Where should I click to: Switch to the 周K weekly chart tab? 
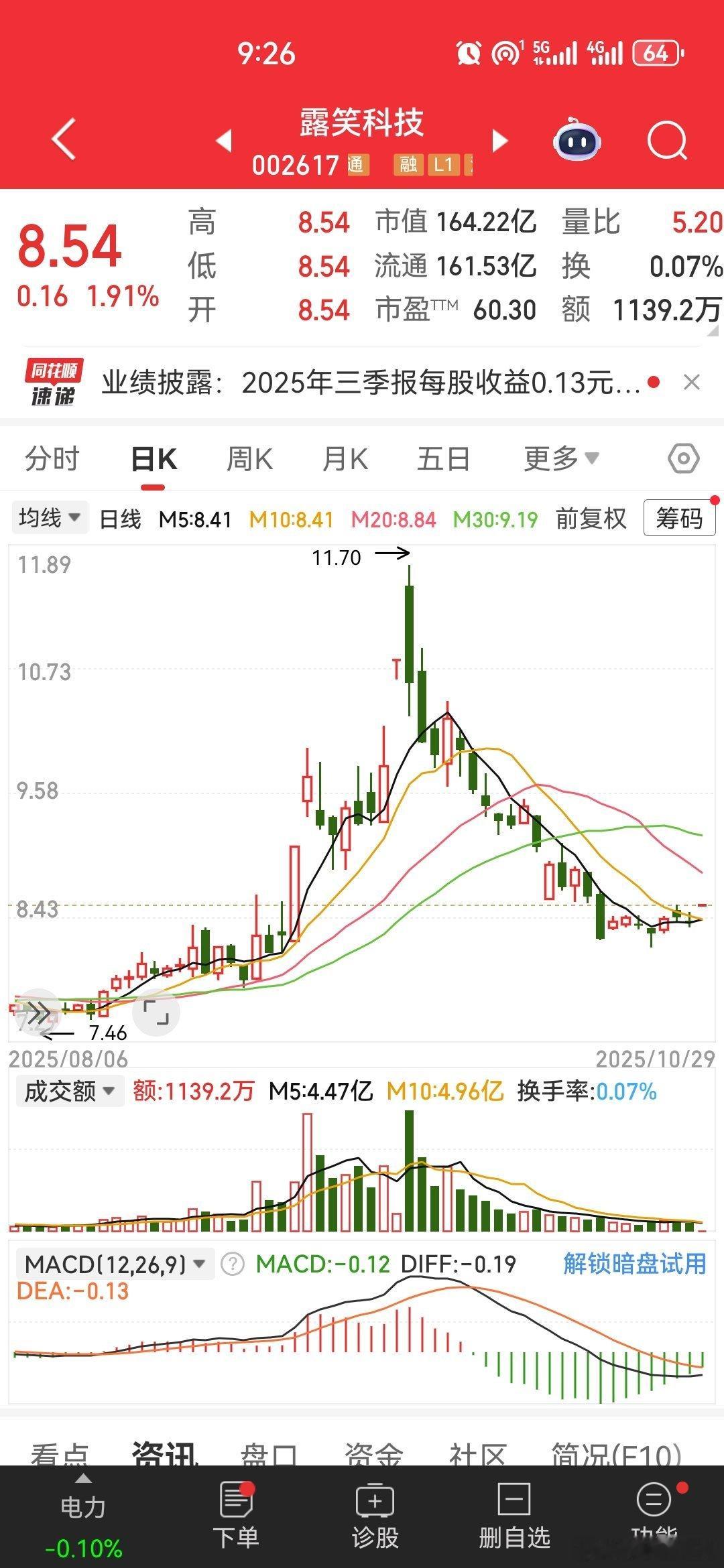[x=249, y=458]
